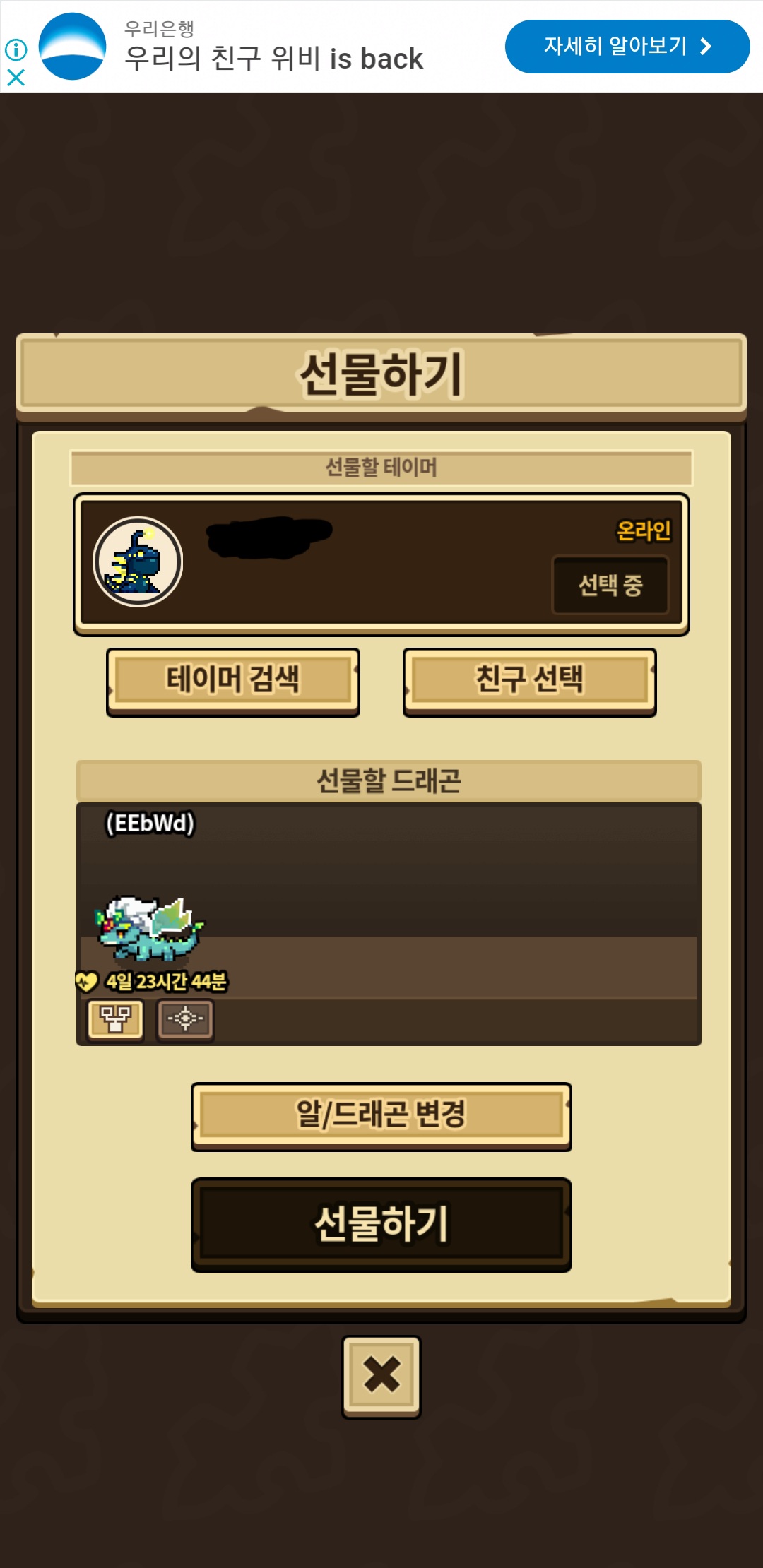Image resolution: width=763 pixels, height=1568 pixels.
Task: Tap the 테이머 검색 button
Action: pyautogui.click(x=233, y=680)
